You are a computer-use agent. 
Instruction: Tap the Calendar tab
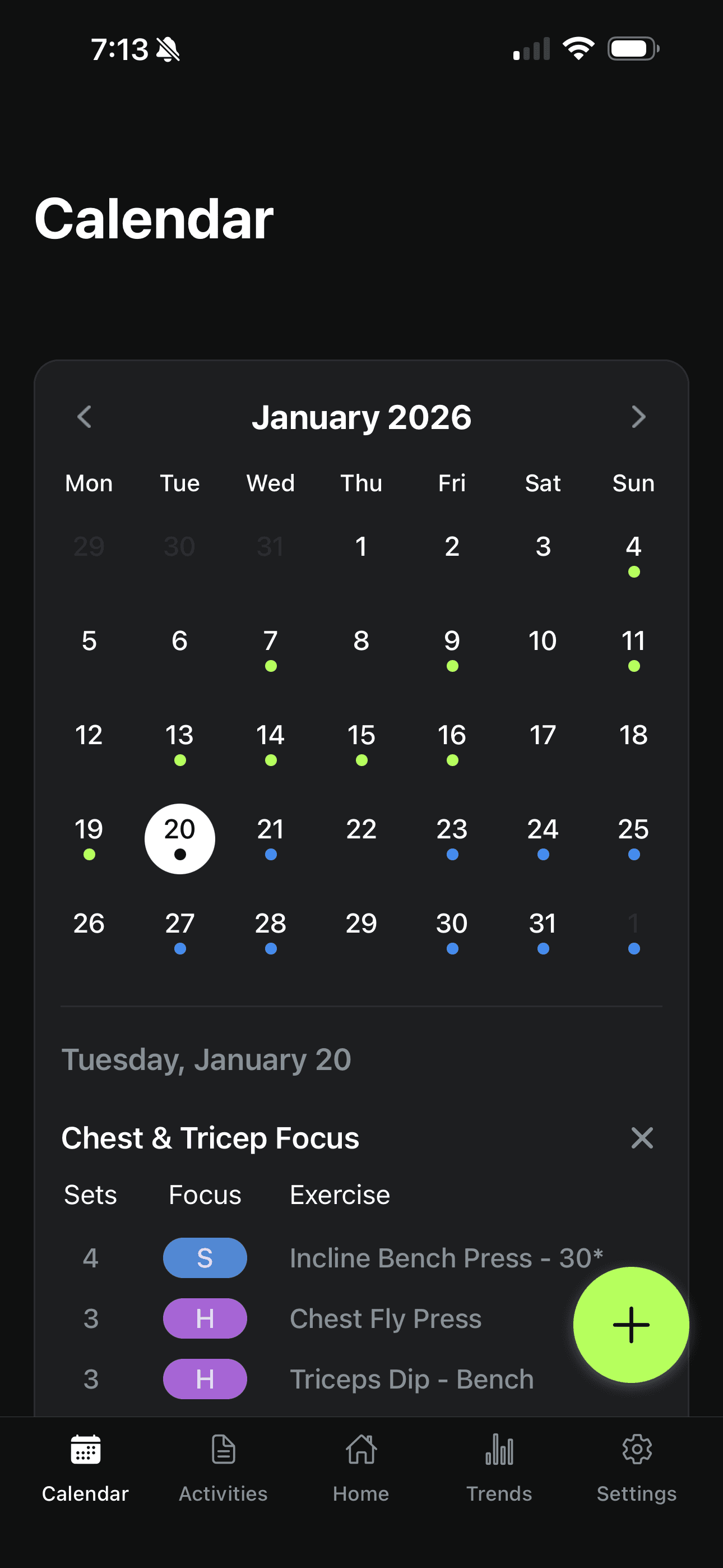click(x=85, y=1467)
